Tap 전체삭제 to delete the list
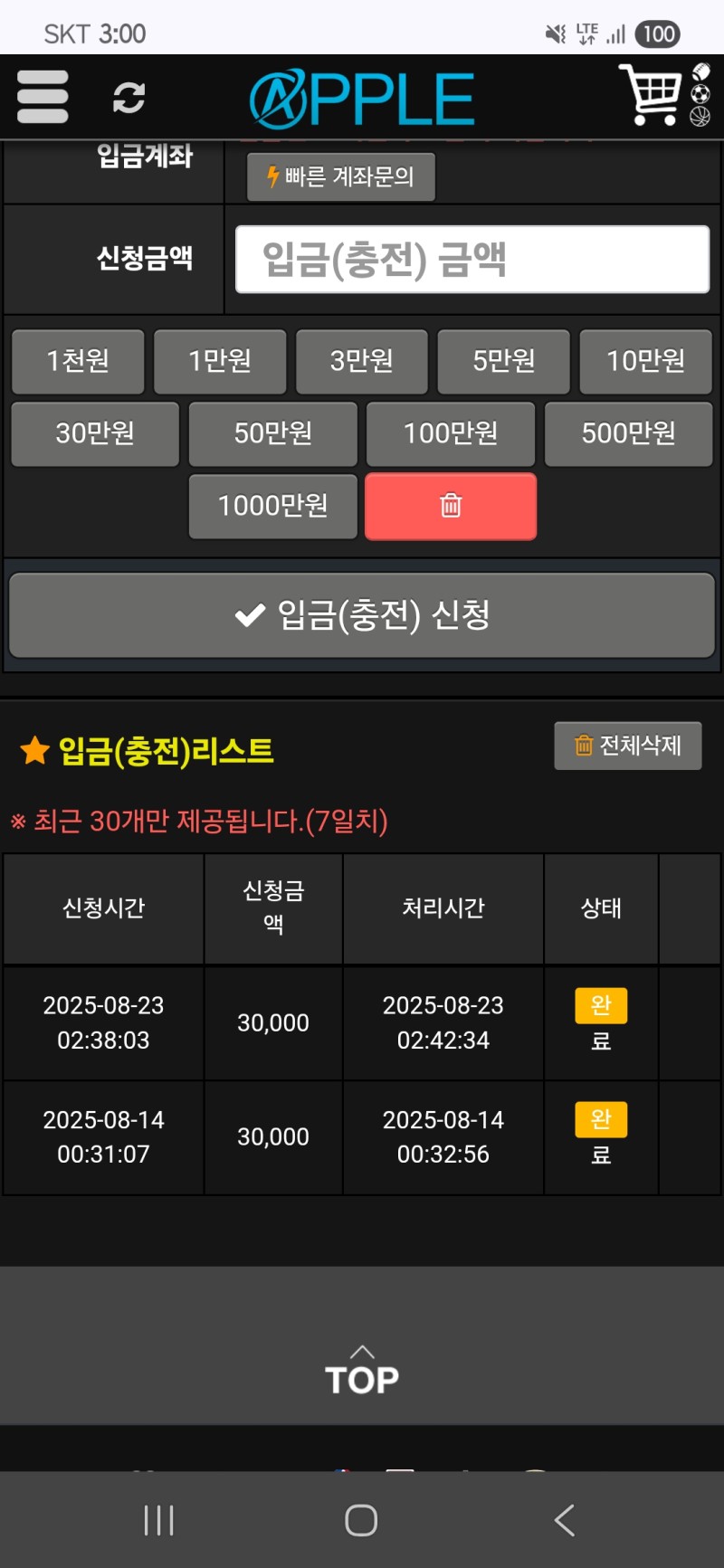The image size is (724, 1568). 628,746
